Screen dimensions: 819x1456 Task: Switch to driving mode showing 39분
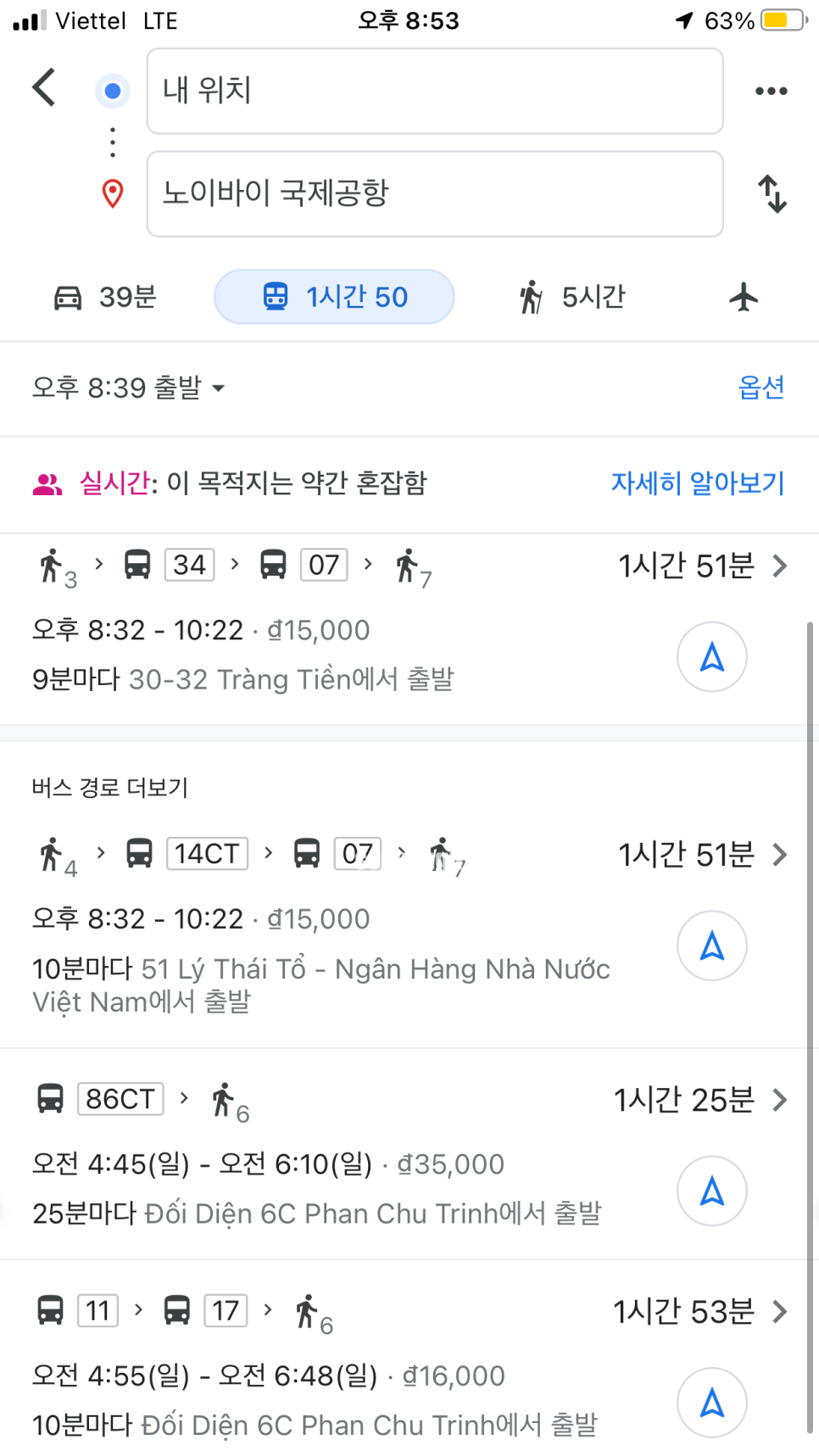click(x=105, y=297)
